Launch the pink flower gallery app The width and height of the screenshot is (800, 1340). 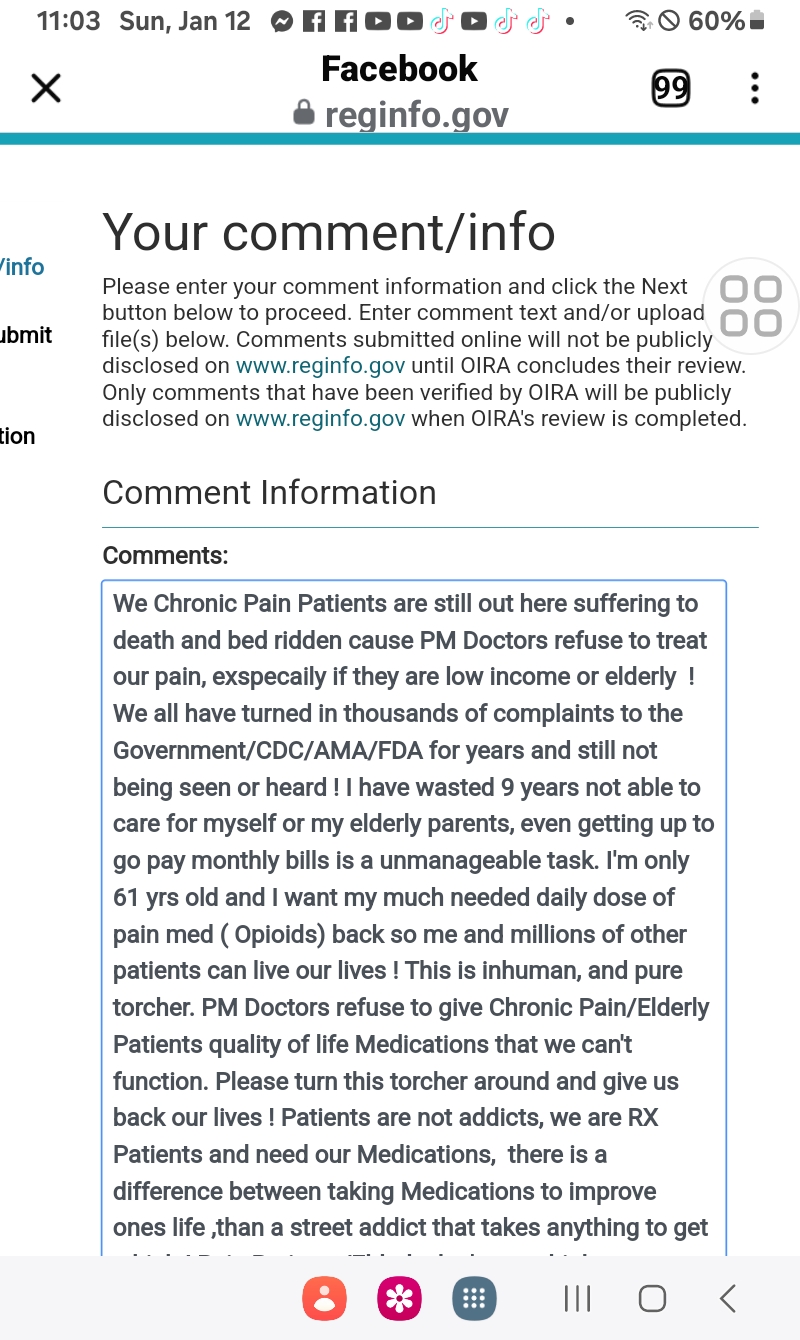[x=400, y=1299]
